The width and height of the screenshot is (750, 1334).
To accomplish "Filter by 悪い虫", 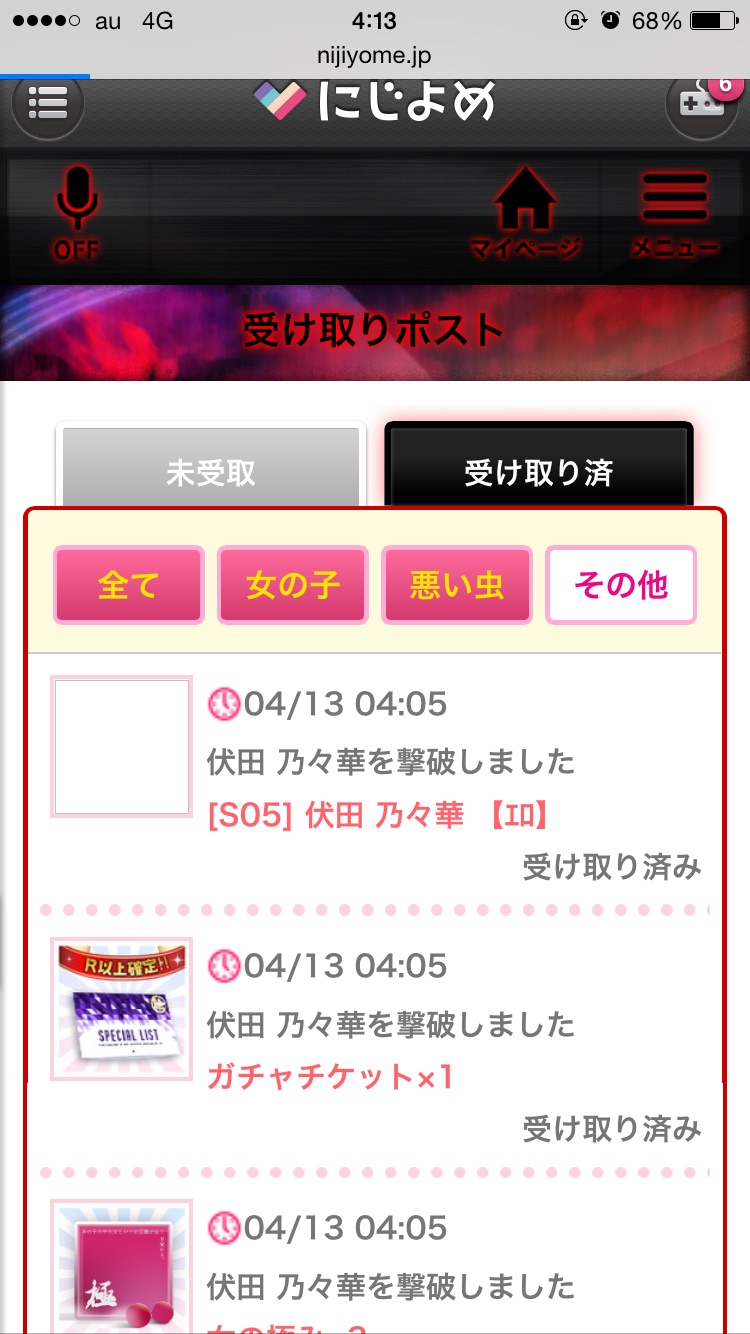I will [457, 585].
